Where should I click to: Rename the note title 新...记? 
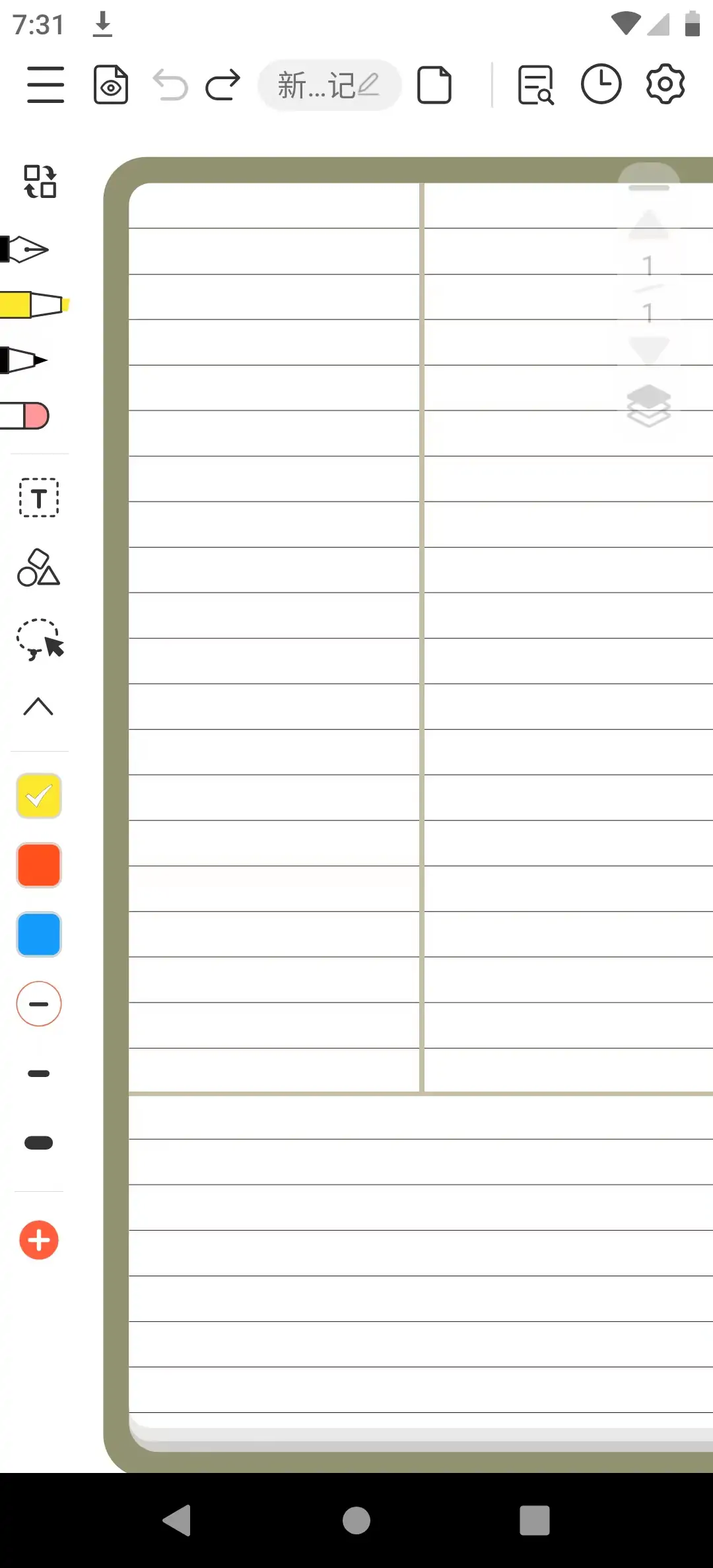point(329,85)
